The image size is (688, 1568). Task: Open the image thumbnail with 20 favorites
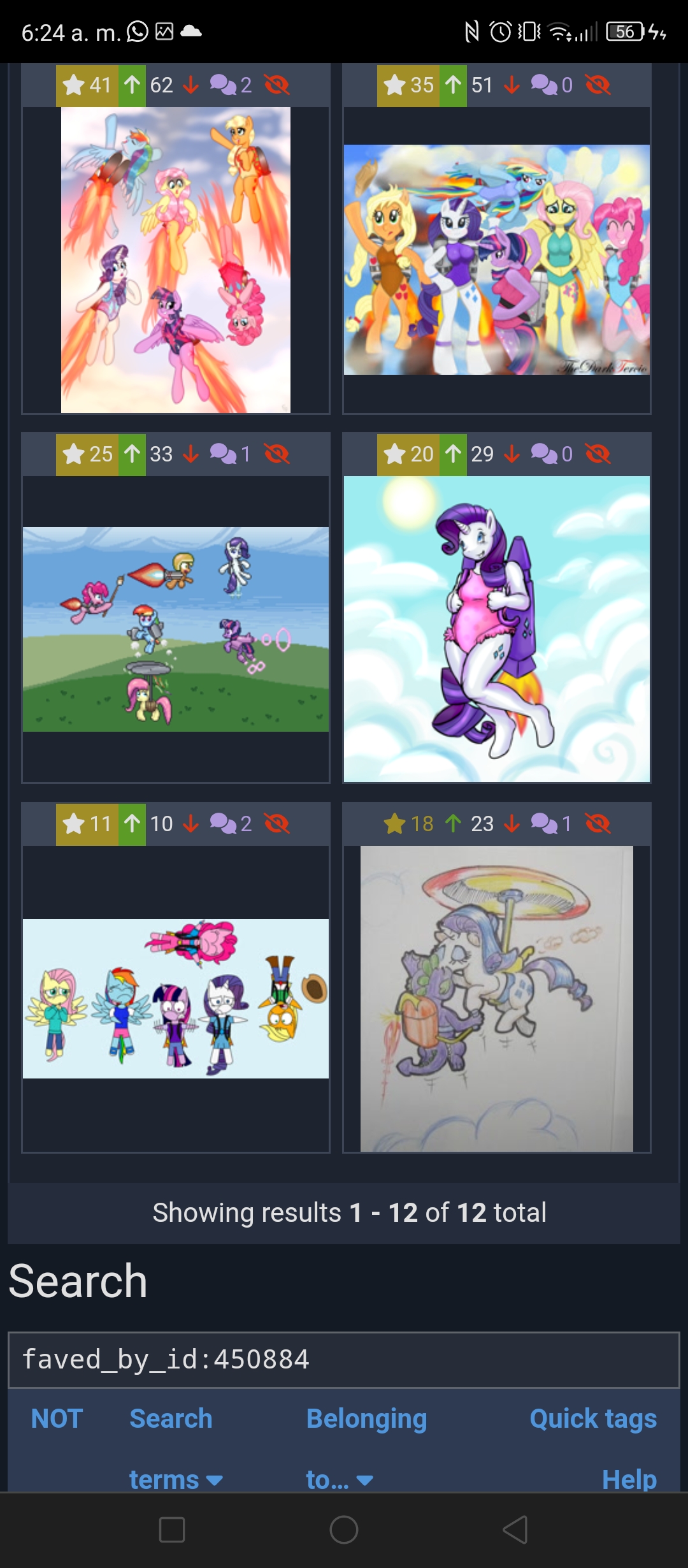pyautogui.click(x=497, y=629)
